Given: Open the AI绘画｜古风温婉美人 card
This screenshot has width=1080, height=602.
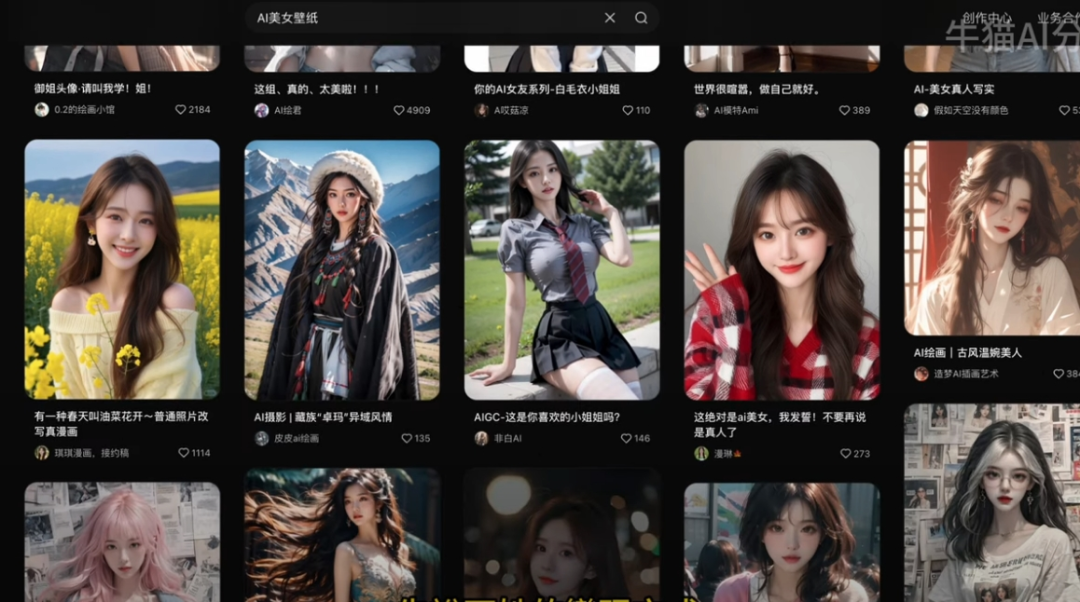Looking at the screenshot, I should tap(992, 237).
